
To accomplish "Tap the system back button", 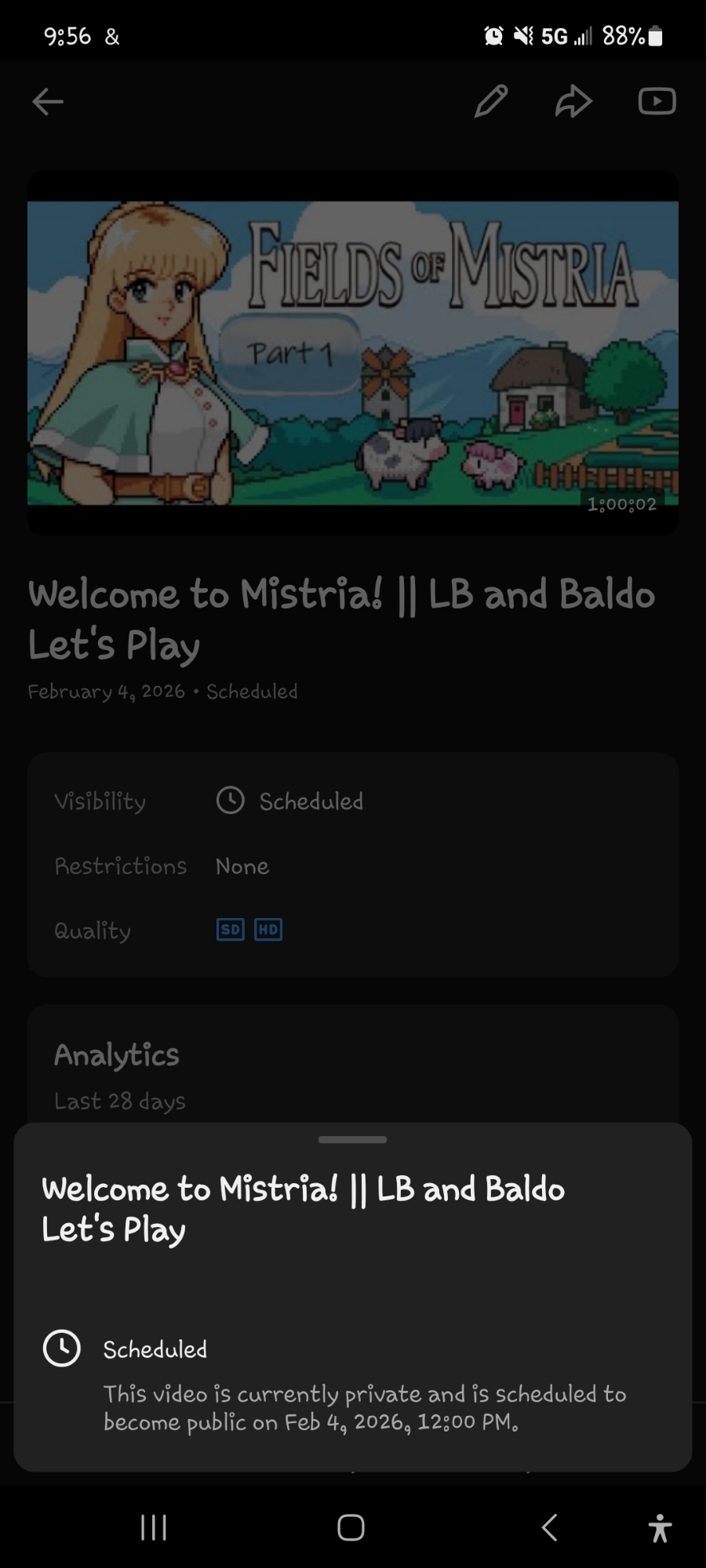I will 550,1527.
